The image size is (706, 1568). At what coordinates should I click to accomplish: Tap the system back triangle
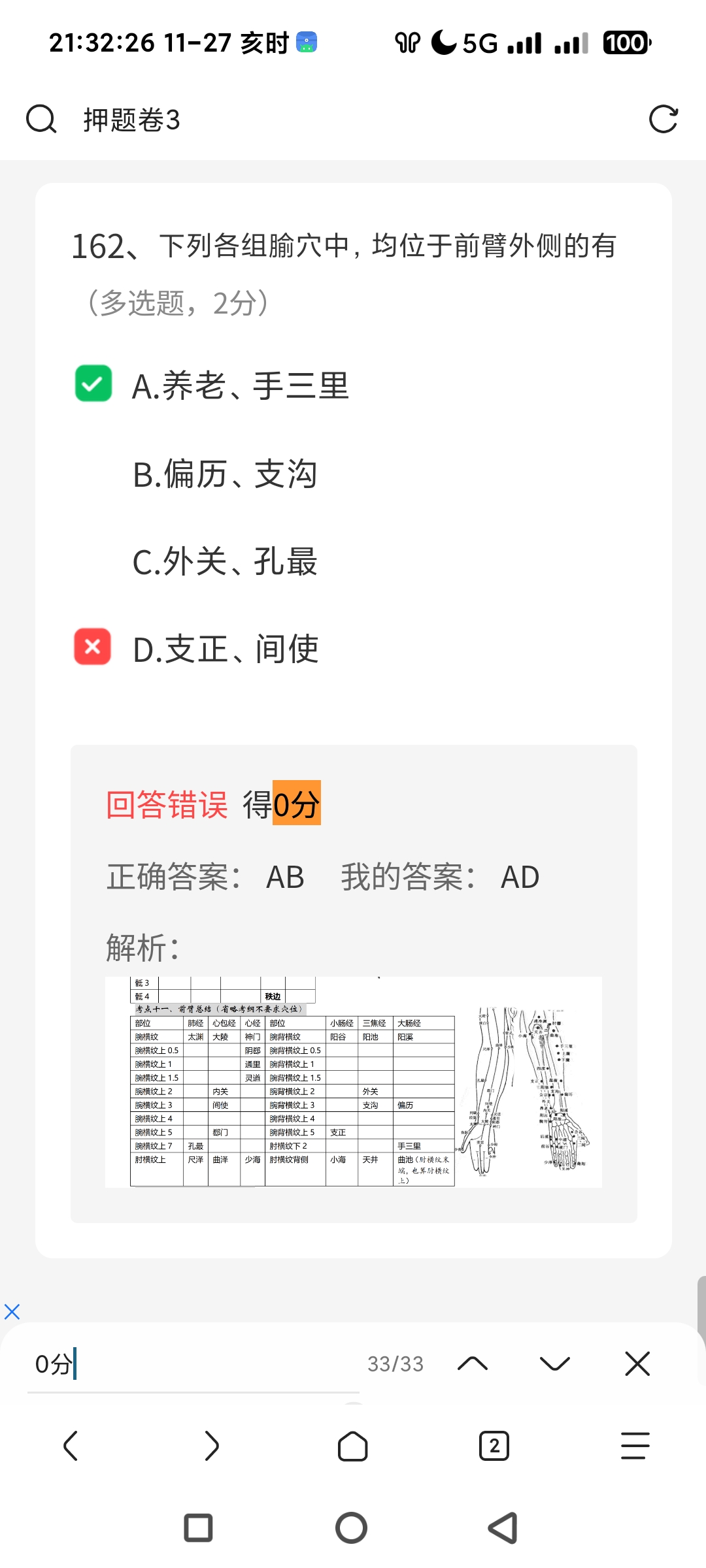tap(503, 1528)
